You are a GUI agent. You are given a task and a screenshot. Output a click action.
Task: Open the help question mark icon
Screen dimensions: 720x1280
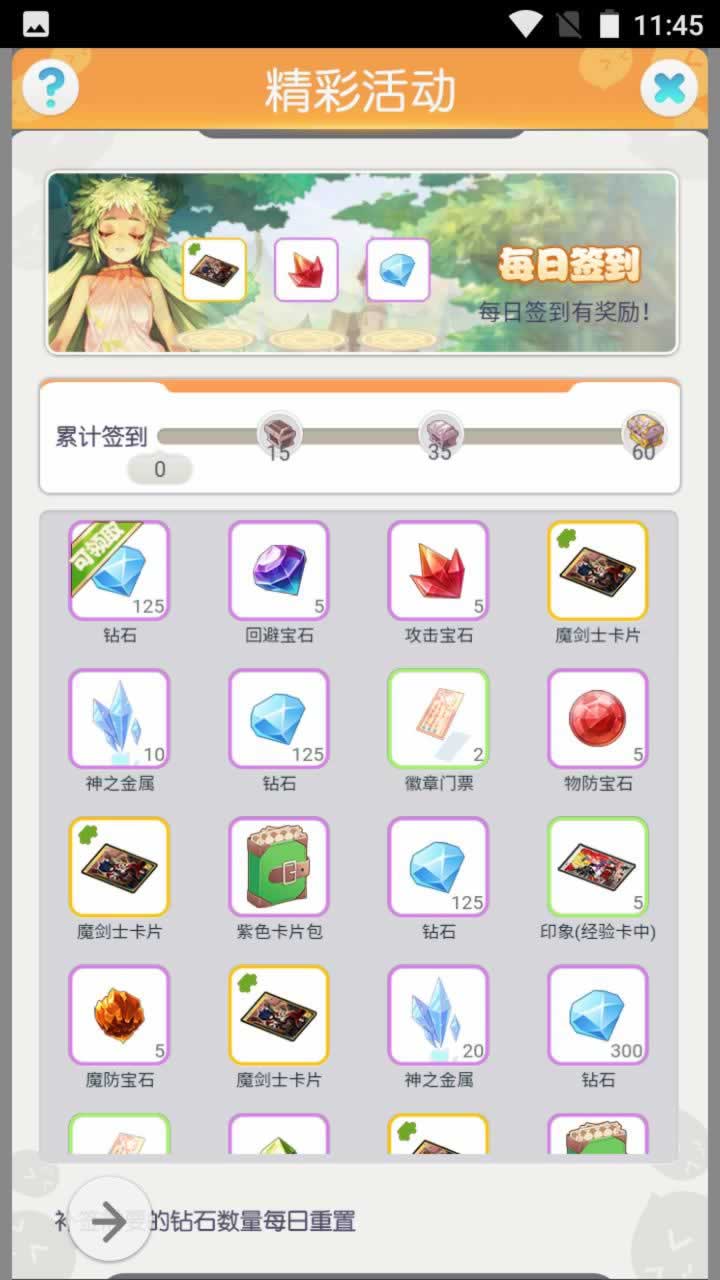click(50, 89)
